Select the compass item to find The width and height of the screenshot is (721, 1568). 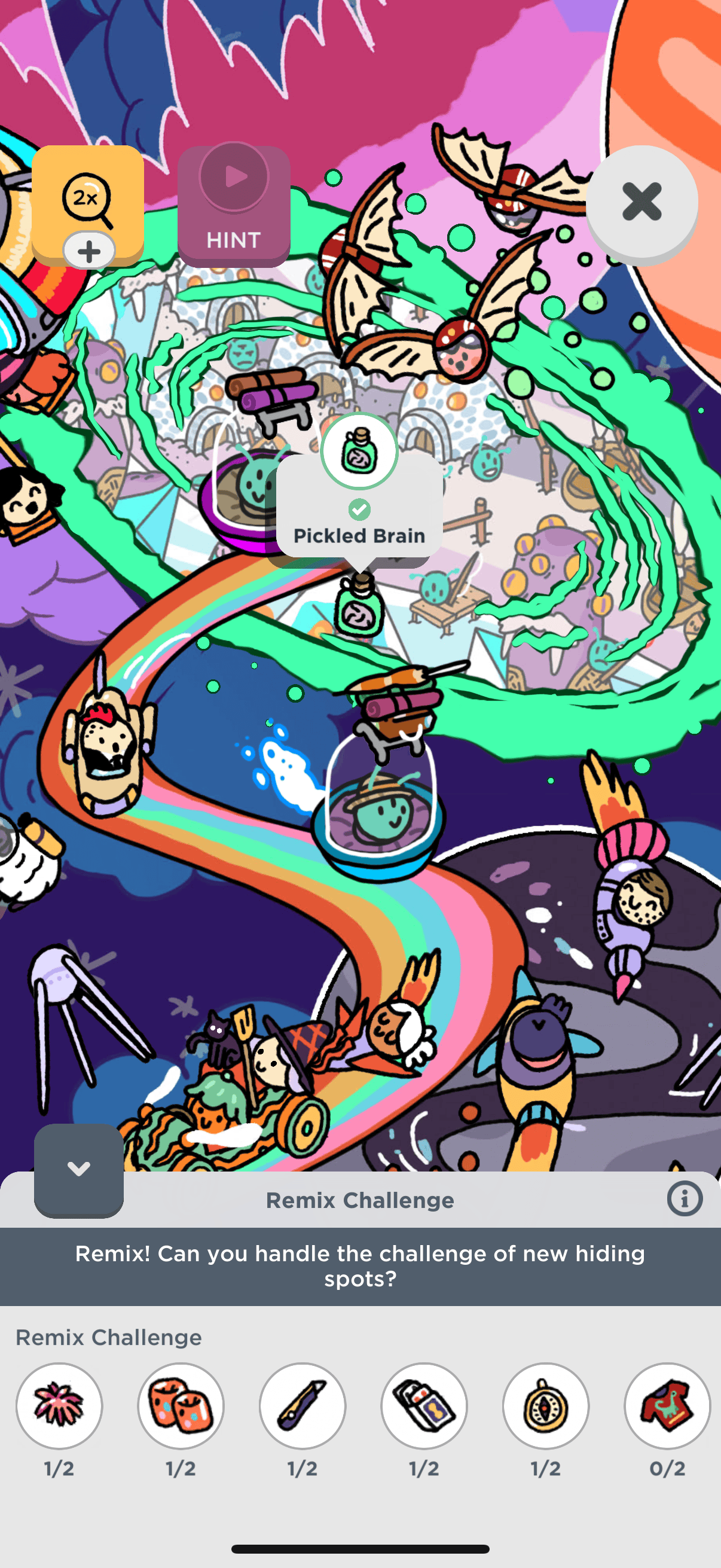pyautogui.click(x=546, y=1405)
